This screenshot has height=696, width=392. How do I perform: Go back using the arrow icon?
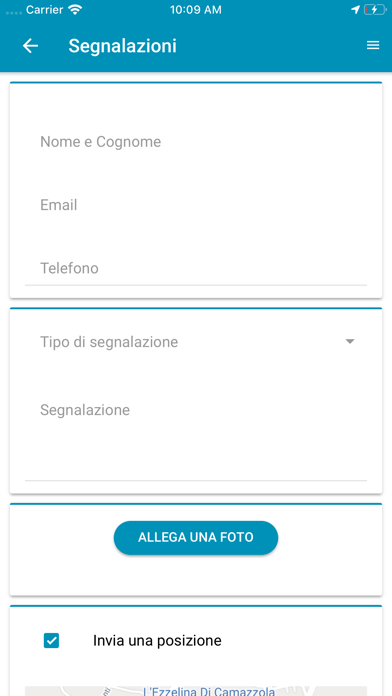point(31,46)
